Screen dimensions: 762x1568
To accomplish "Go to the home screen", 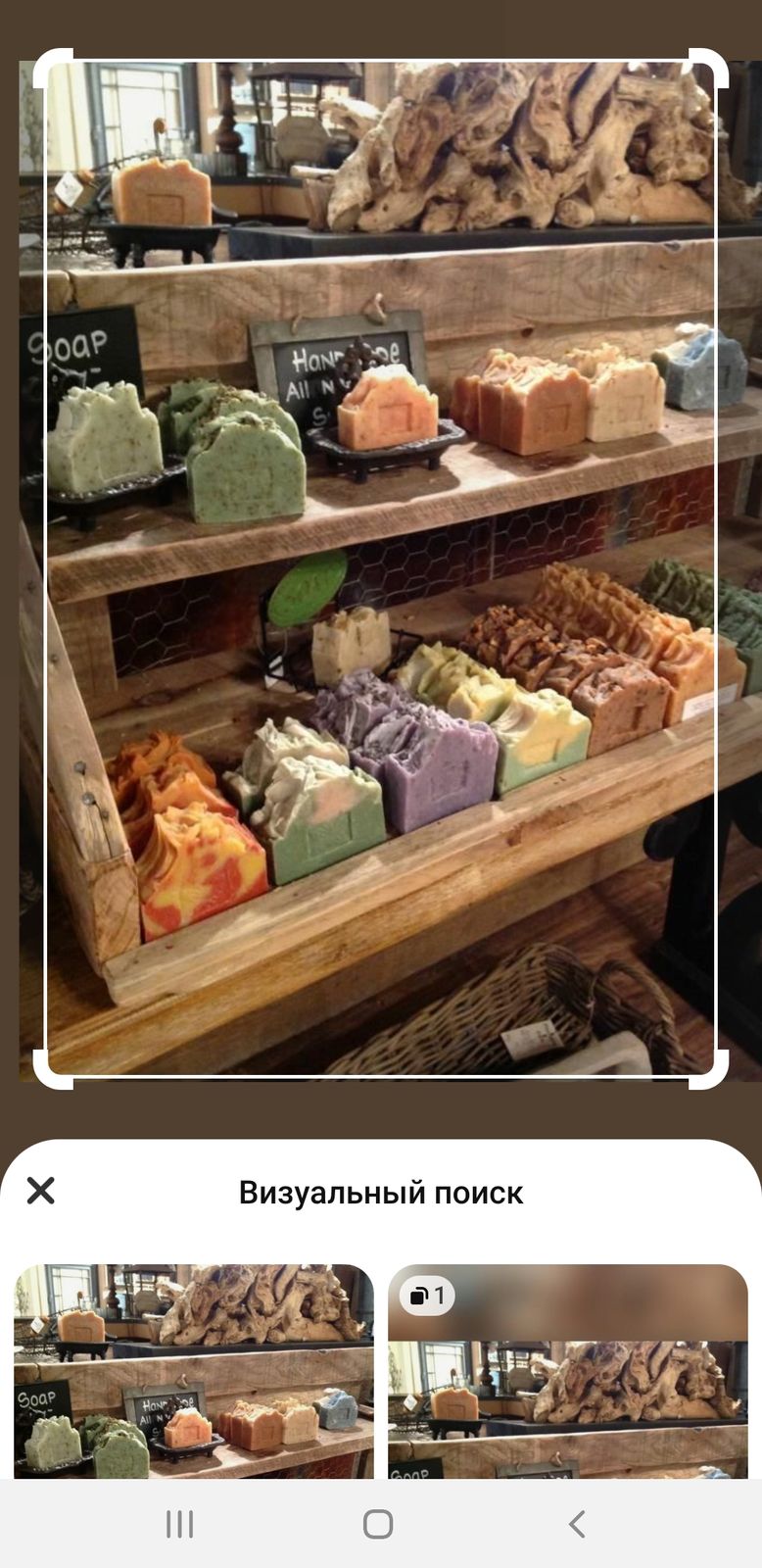I will click(x=378, y=1524).
